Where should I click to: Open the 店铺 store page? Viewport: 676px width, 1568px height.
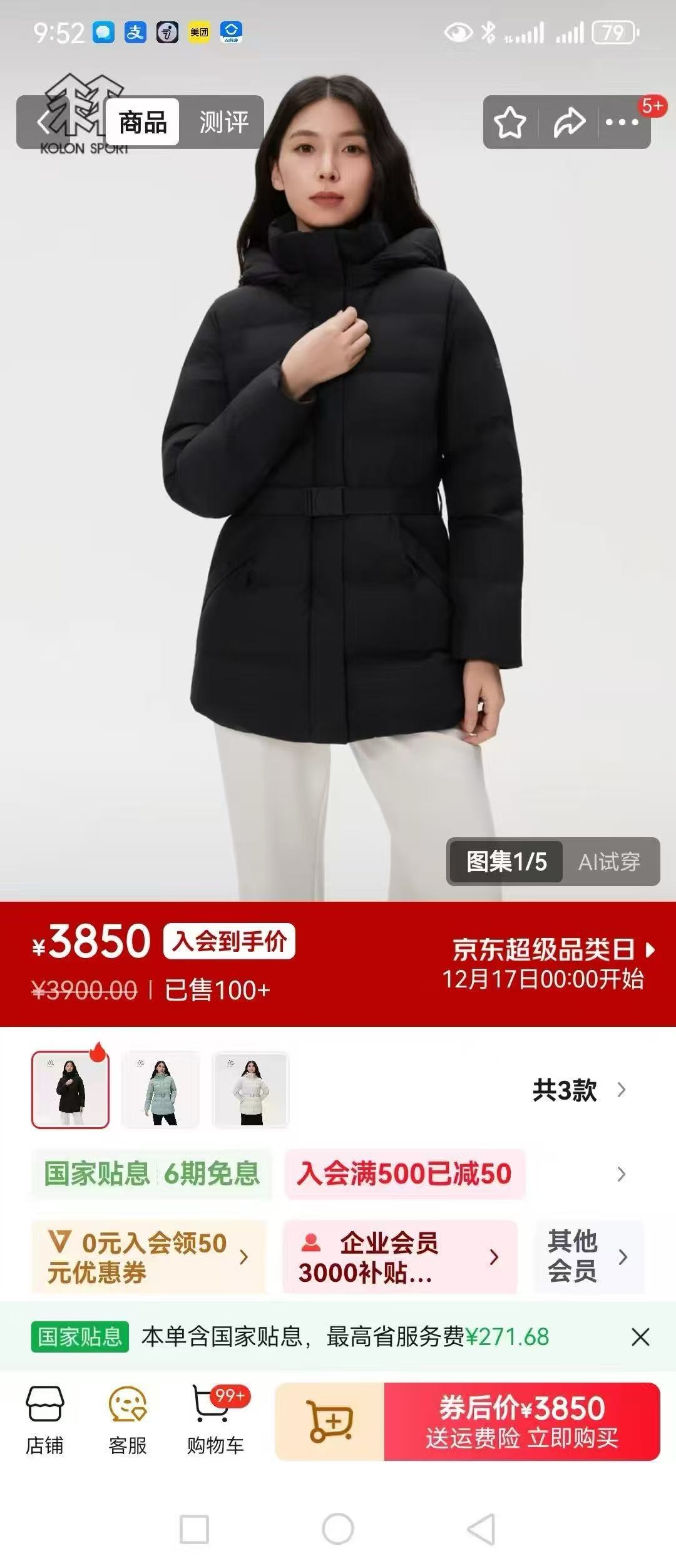44,1421
